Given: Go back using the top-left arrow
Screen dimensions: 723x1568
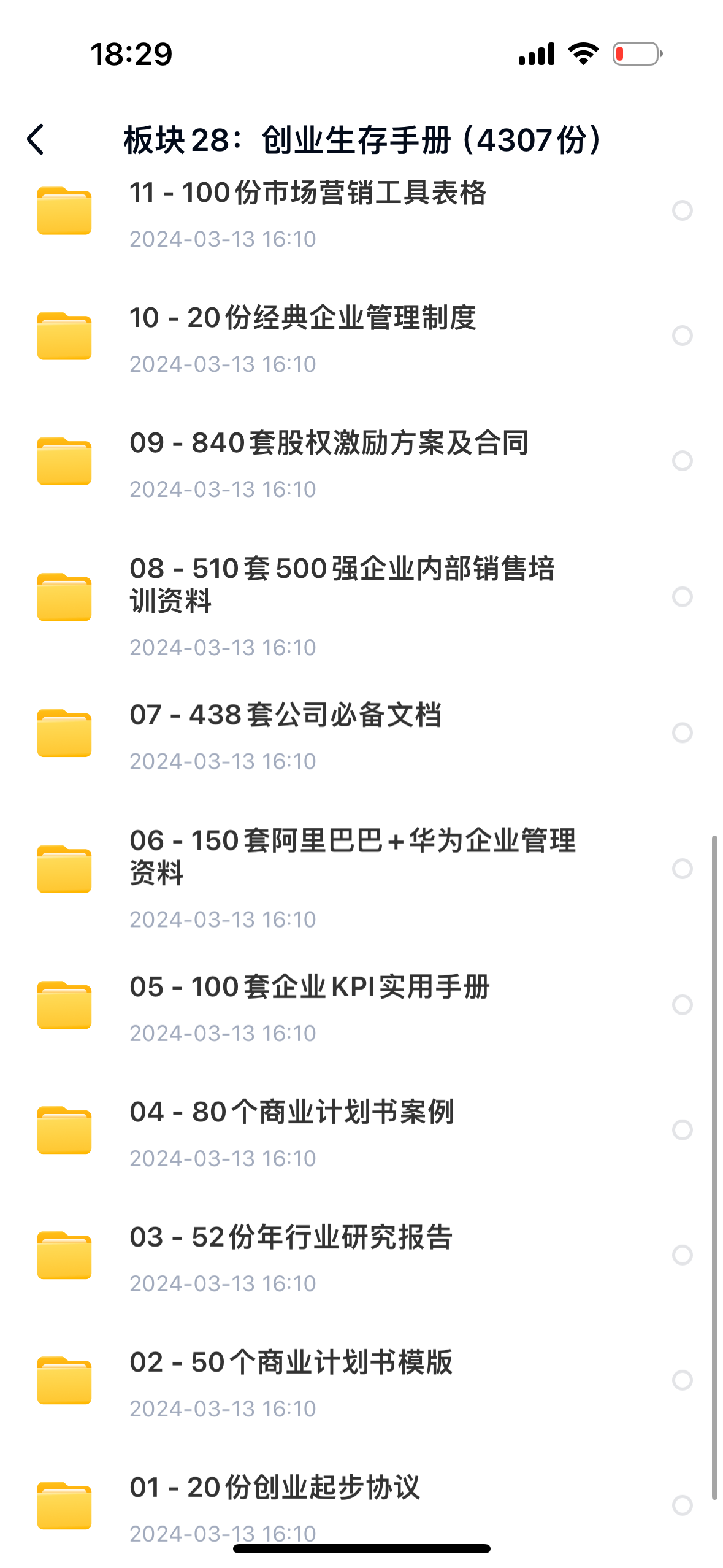Looking at the screenshot, I should click(36, 140).
